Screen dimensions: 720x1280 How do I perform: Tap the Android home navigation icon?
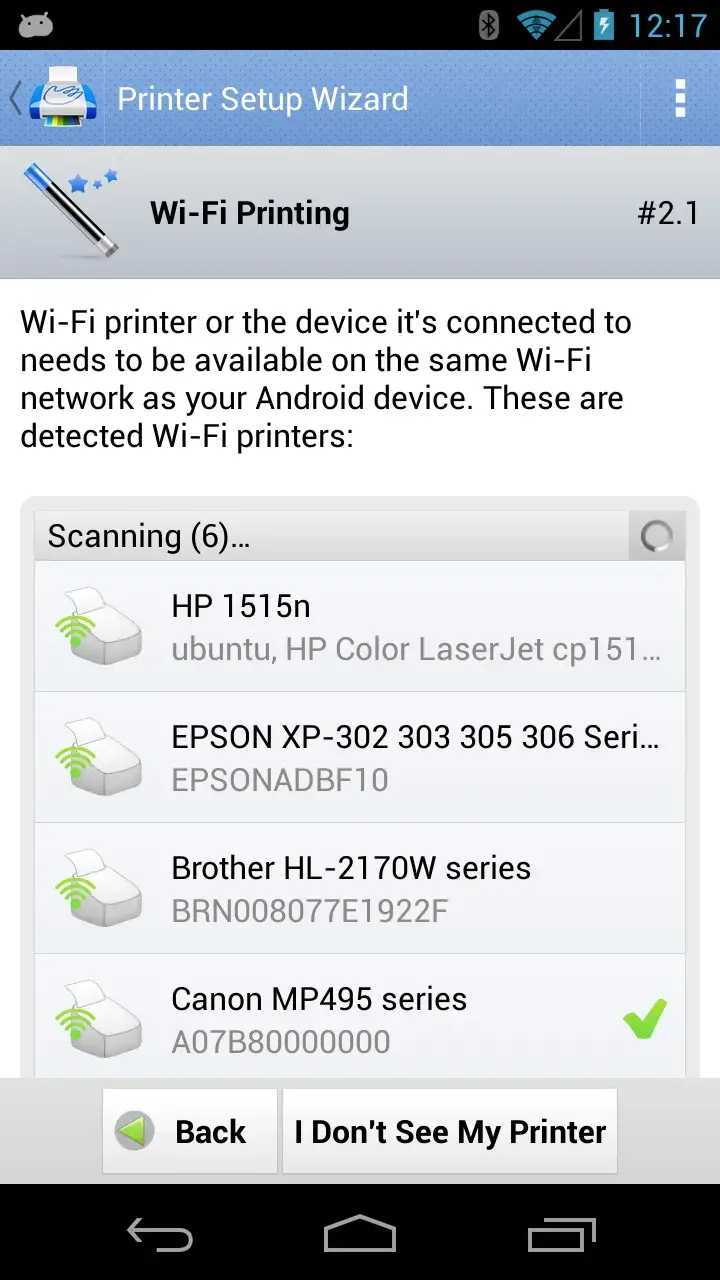[360, 1235]
